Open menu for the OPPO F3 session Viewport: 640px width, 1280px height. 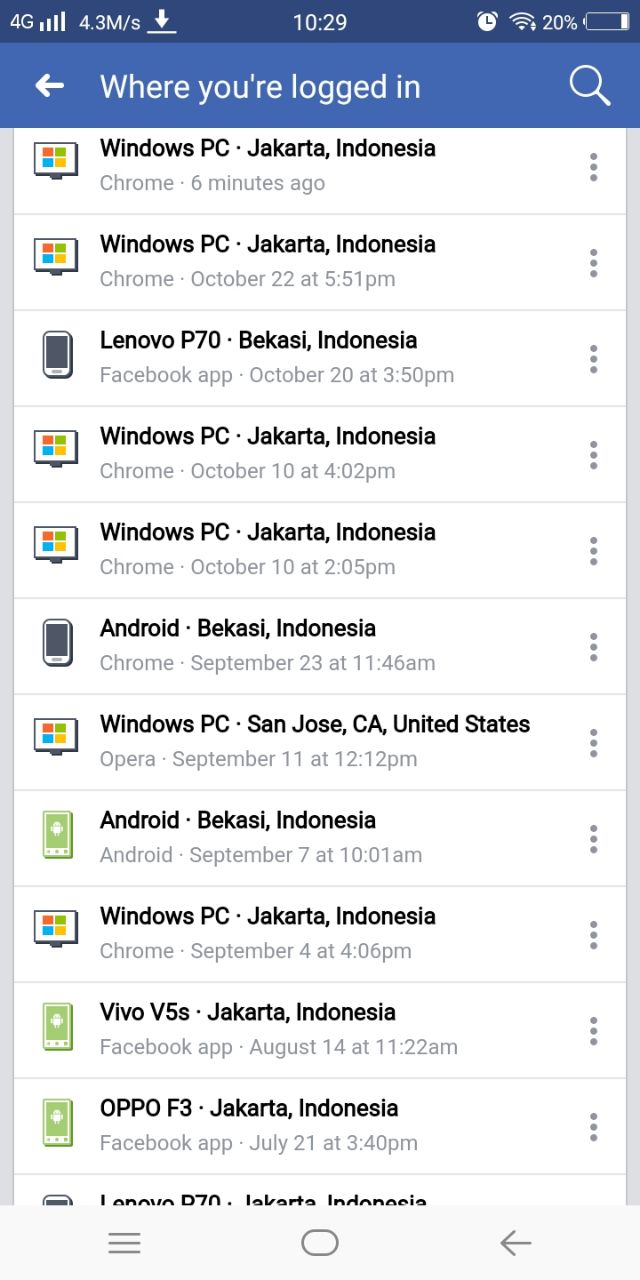click(x=593, y=1127)
